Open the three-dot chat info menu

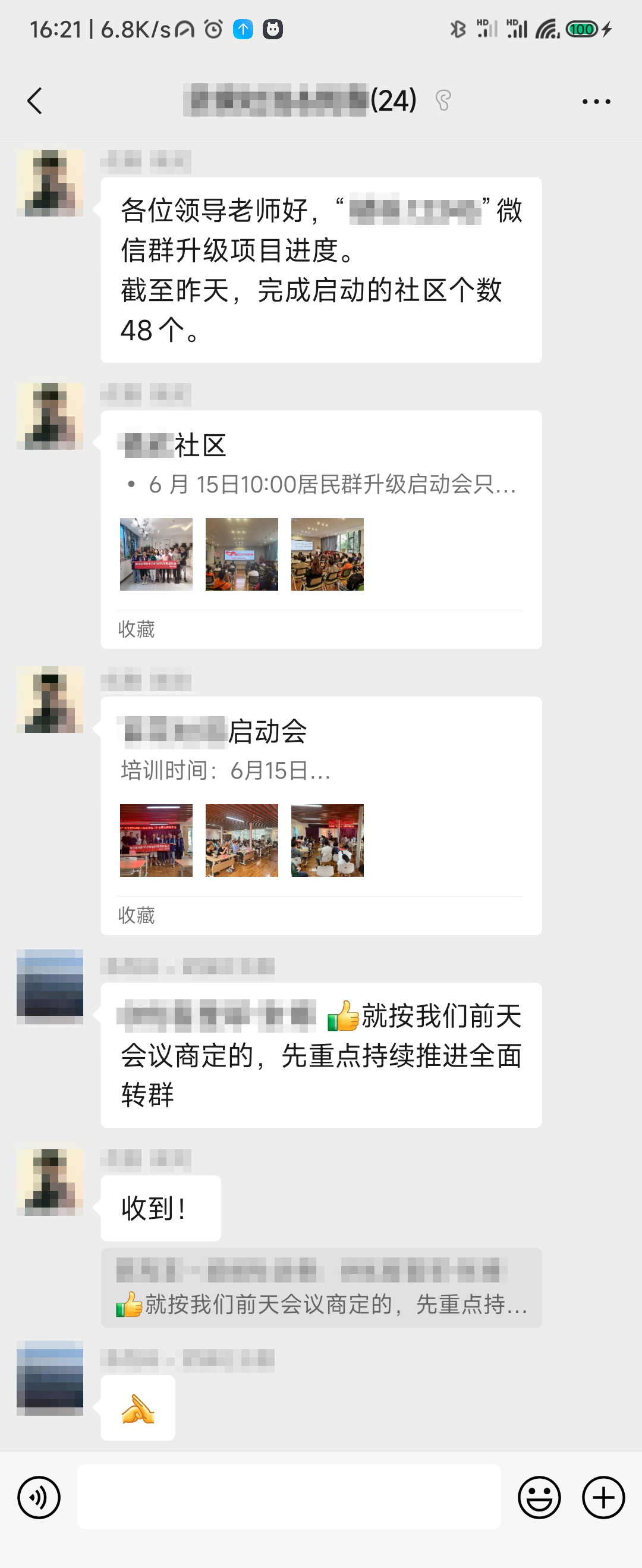pyautogui.click(x=596, y=102)
